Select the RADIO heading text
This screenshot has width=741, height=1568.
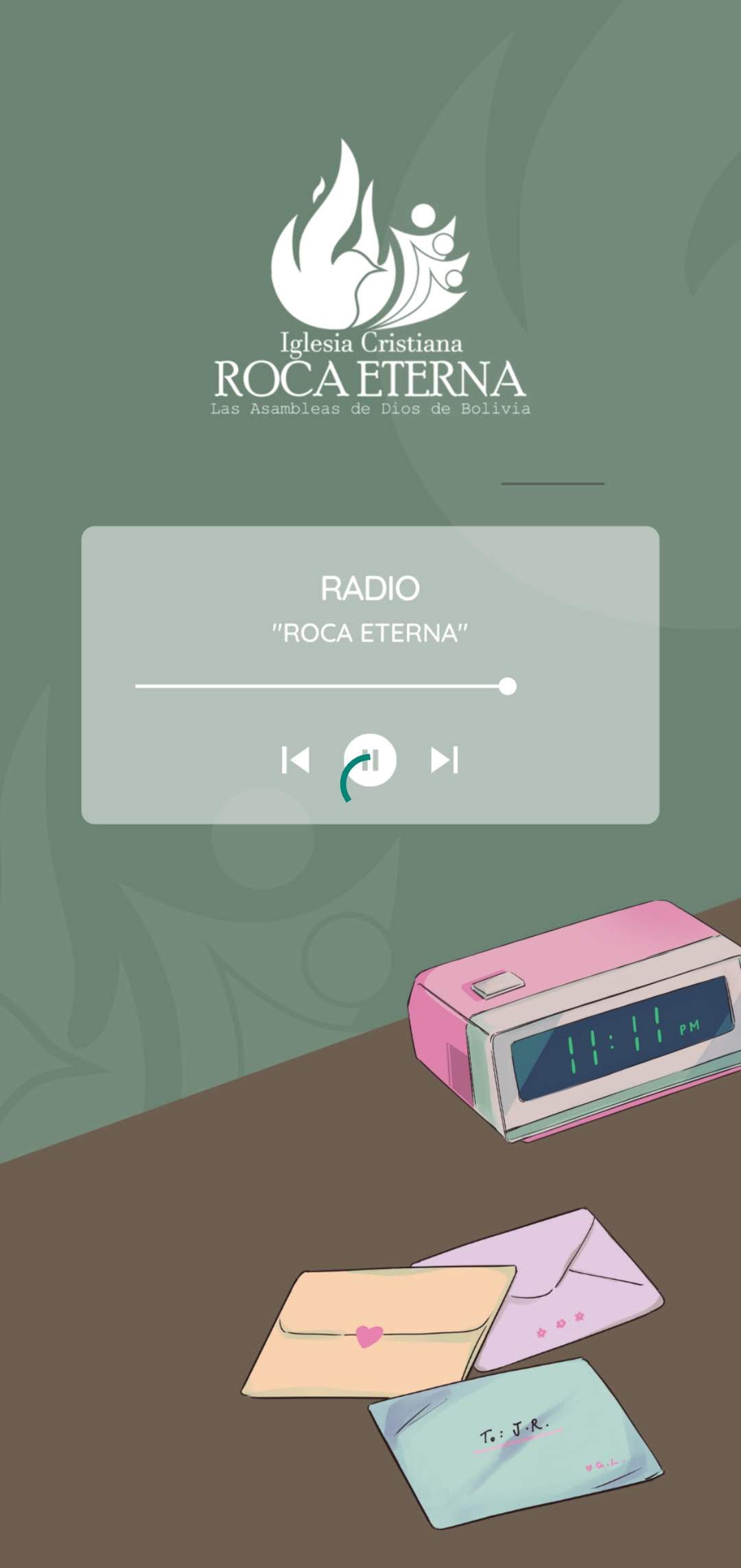[370, 588]
